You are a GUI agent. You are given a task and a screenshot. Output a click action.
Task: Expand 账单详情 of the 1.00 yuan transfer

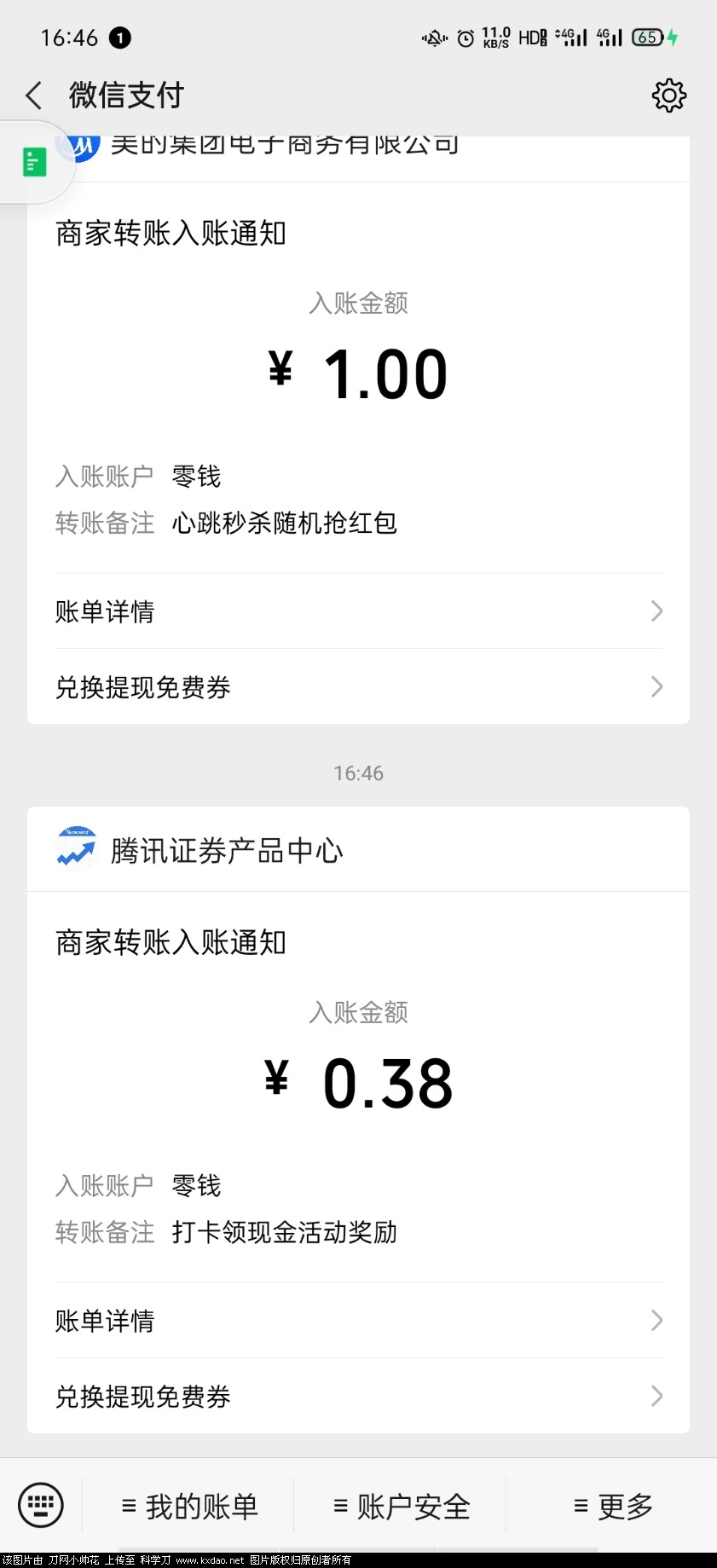pyautogui.click(x=358, y=610)
